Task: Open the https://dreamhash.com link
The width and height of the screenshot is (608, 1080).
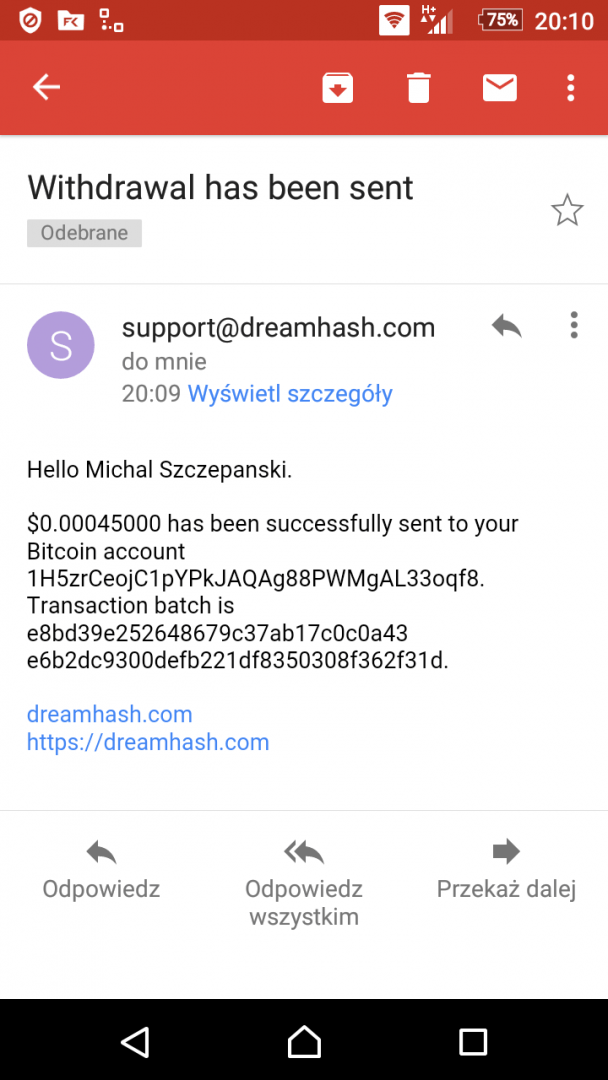Action: pyautogui.click(x=148, y=742)
